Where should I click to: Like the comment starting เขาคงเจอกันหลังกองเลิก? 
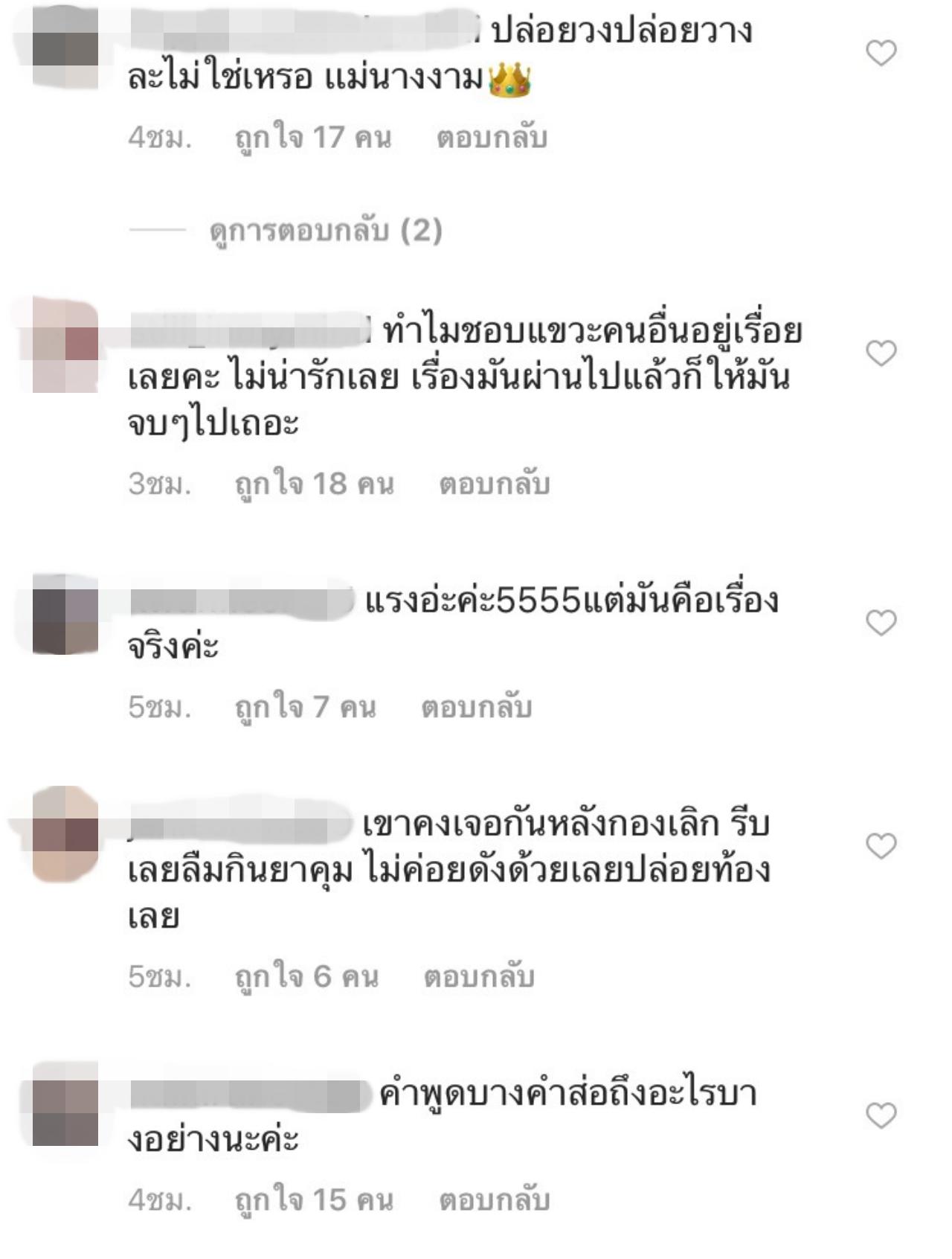pos(881,846)
